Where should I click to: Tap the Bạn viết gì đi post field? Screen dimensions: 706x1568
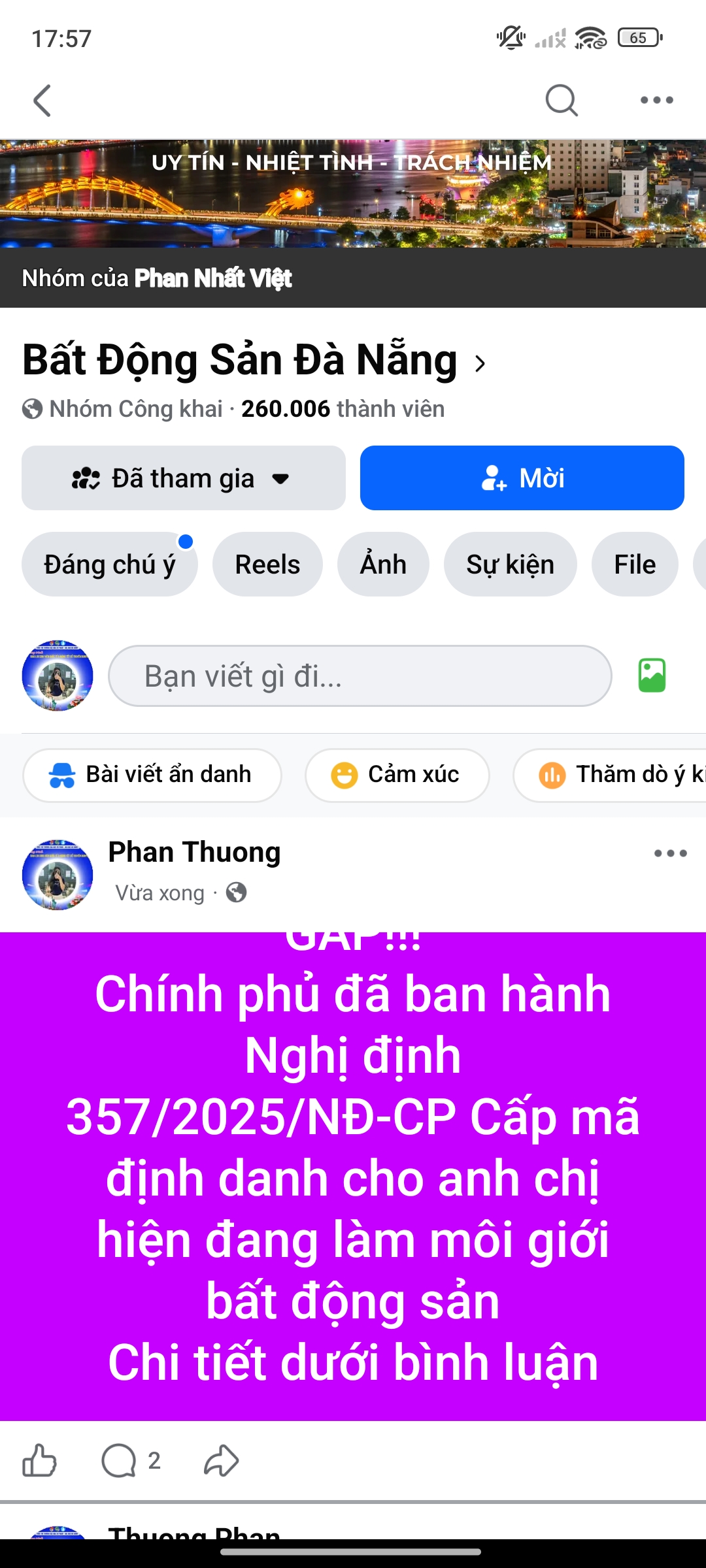[x=360, y=676]
